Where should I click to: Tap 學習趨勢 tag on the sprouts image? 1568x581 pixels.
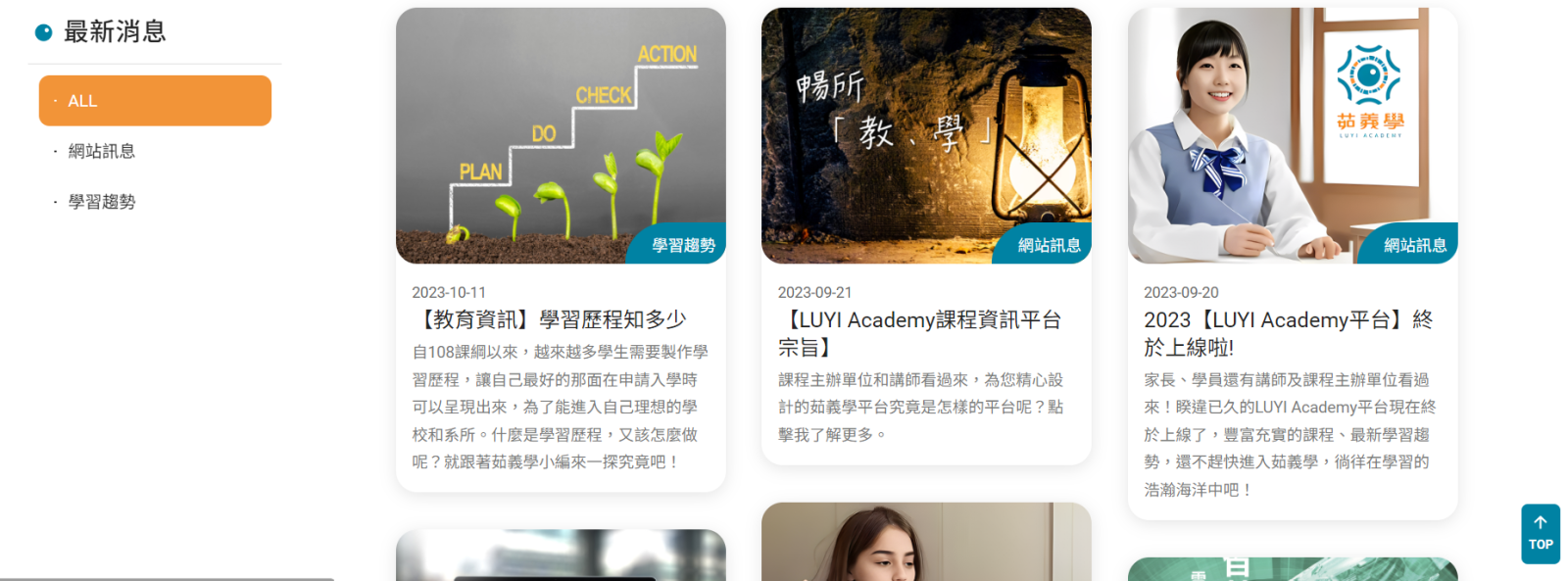click(x=683, y=245)
